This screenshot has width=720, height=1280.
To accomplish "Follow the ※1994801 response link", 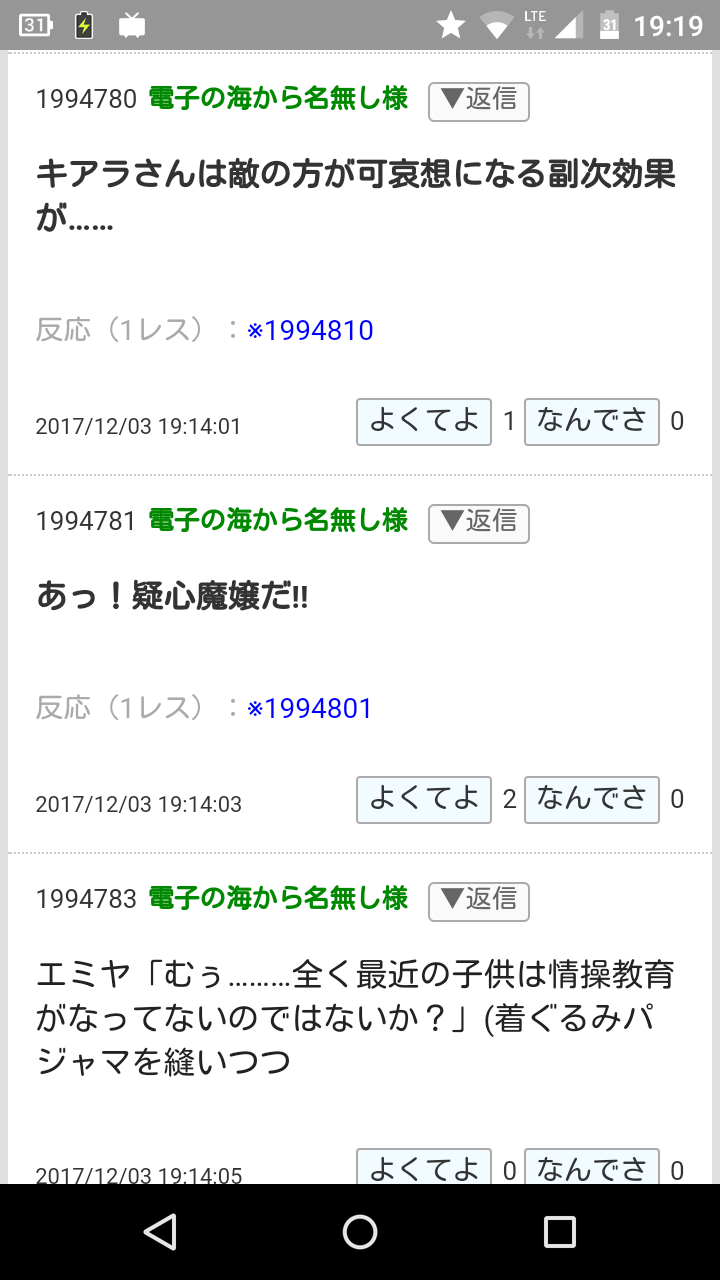I will [x=310, y=709].
